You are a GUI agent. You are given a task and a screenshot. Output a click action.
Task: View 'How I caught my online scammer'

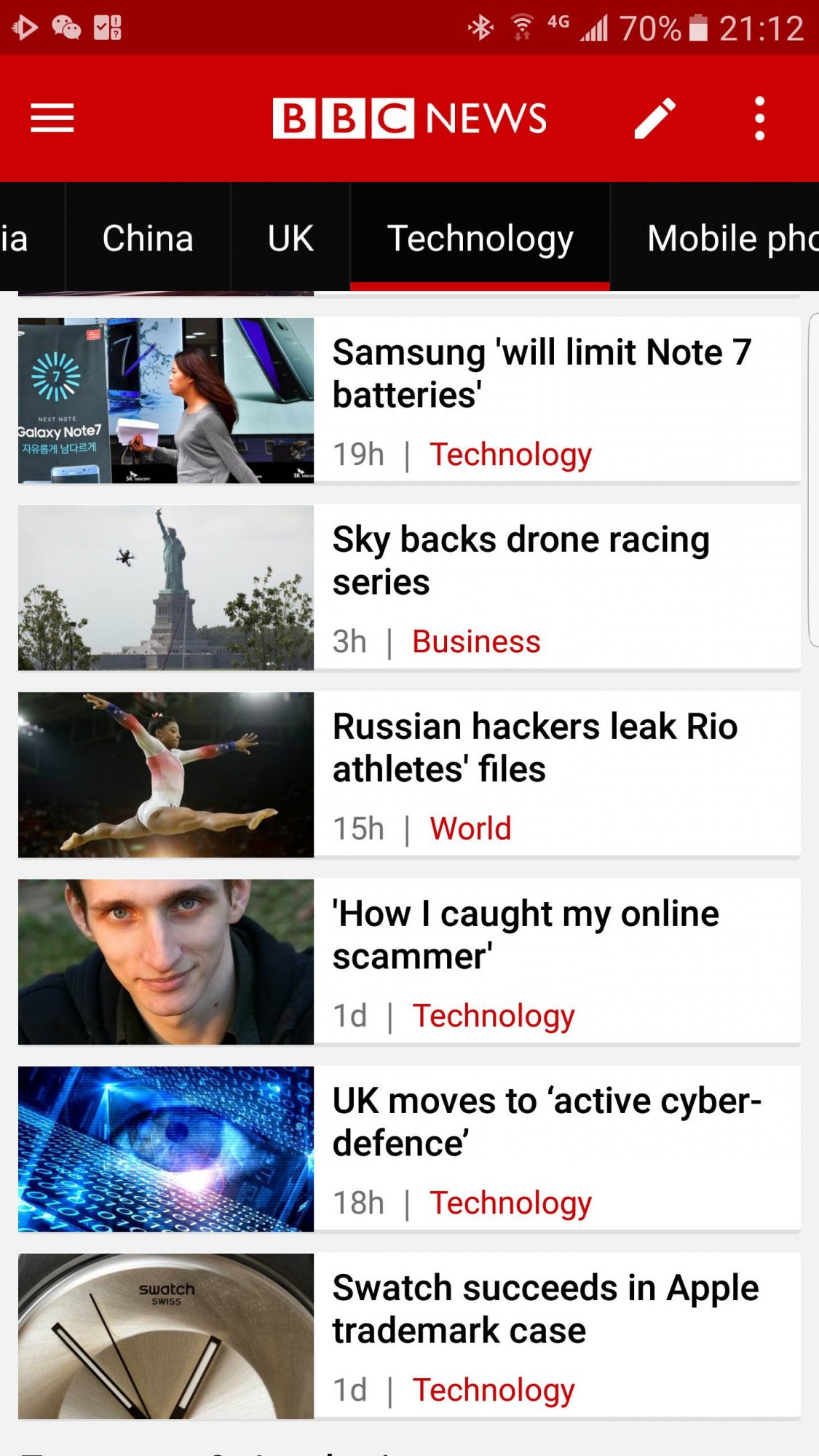(526, 935)
